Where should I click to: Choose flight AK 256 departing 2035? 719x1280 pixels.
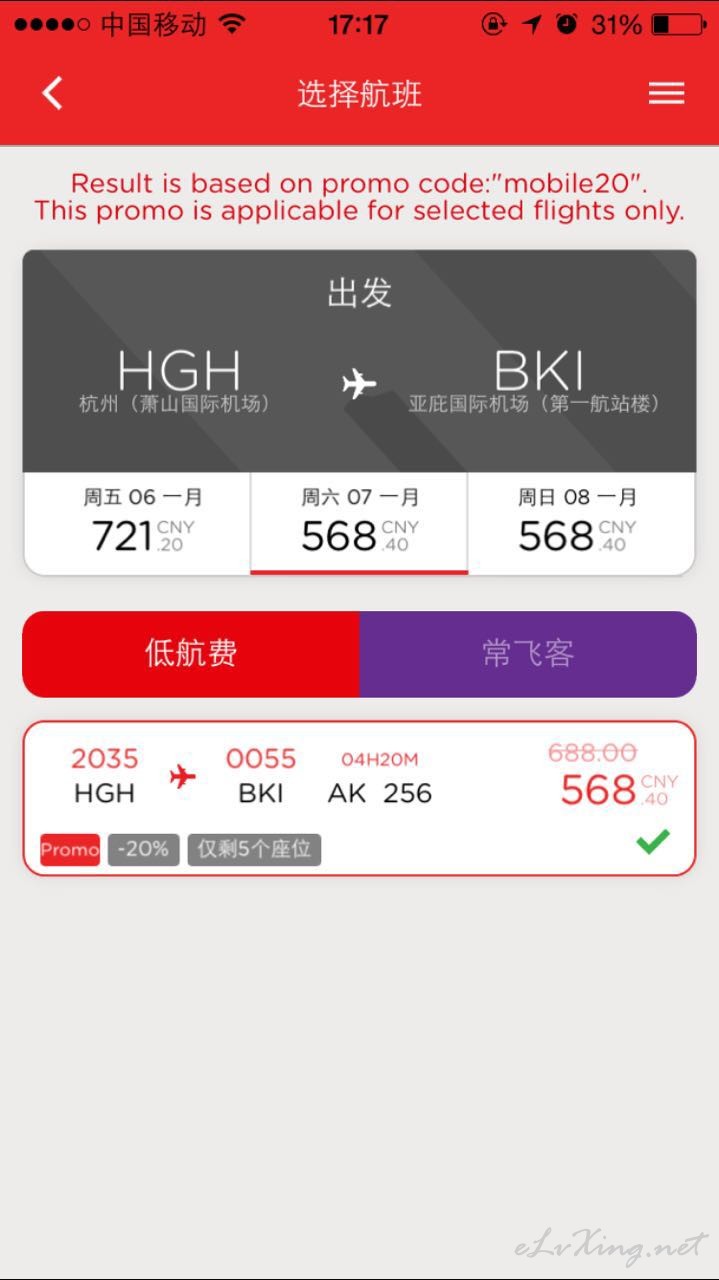pyautogui.click(x=359, y=798)
